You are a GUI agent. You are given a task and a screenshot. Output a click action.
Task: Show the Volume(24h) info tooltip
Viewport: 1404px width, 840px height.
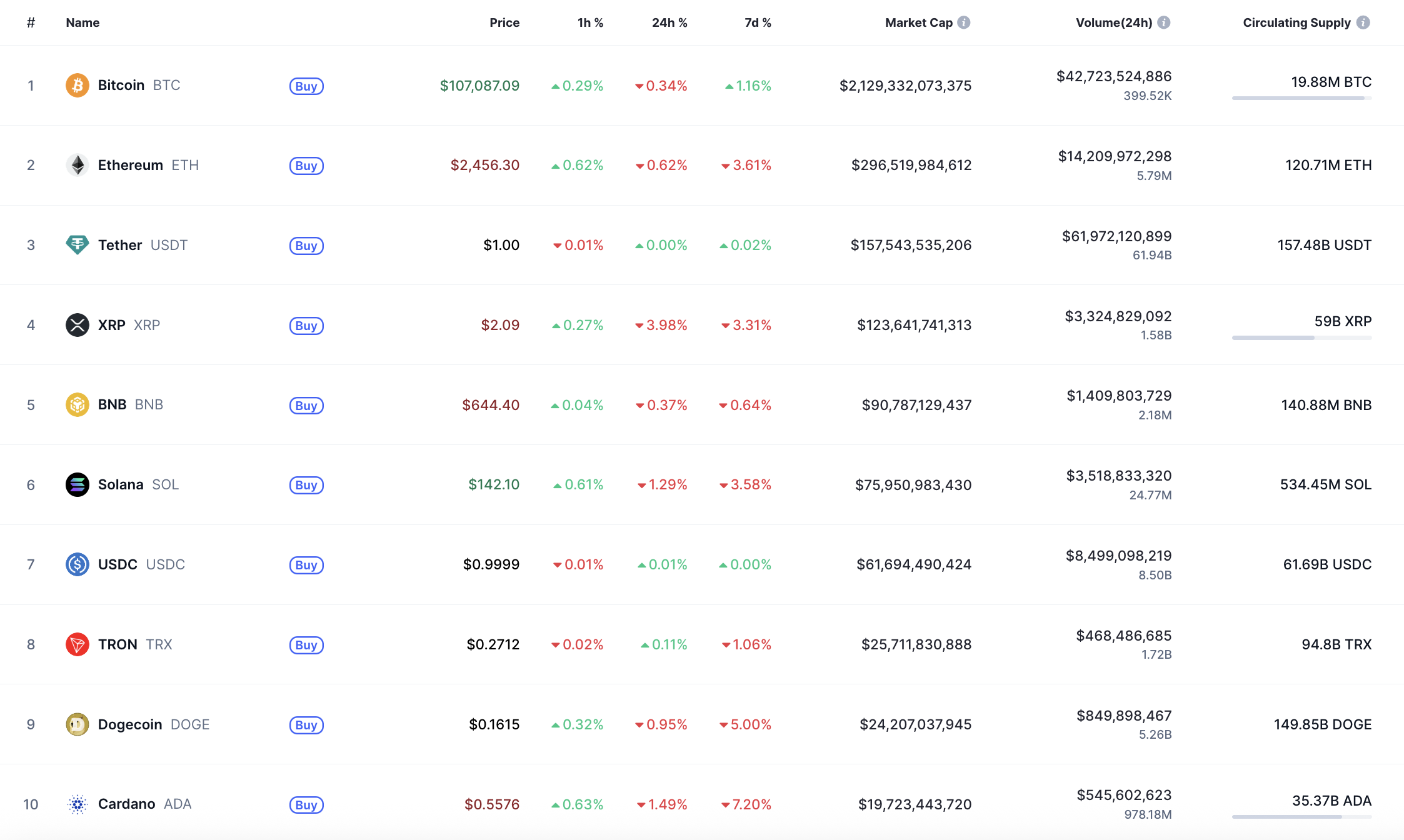(x=1163, y=22)
